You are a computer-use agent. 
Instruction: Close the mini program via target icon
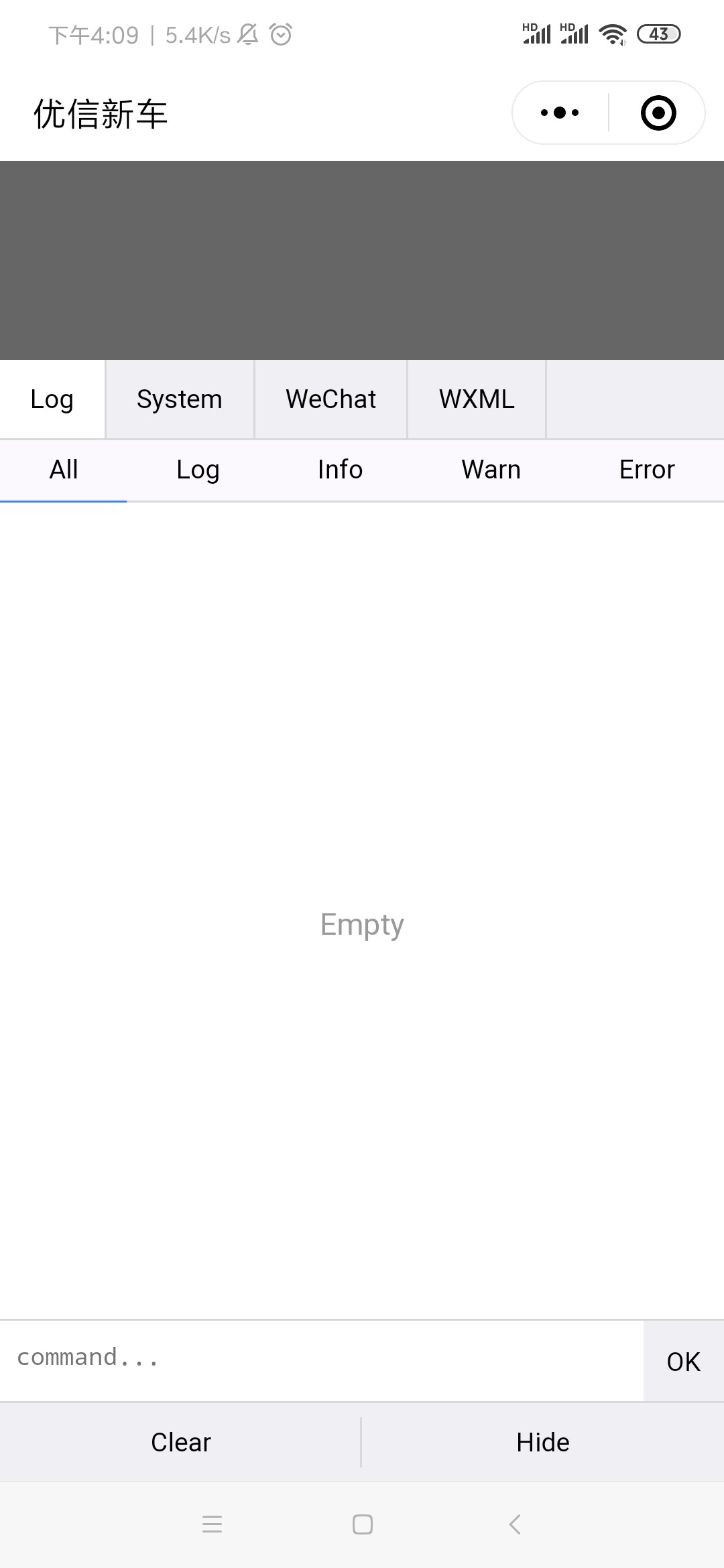658,113
